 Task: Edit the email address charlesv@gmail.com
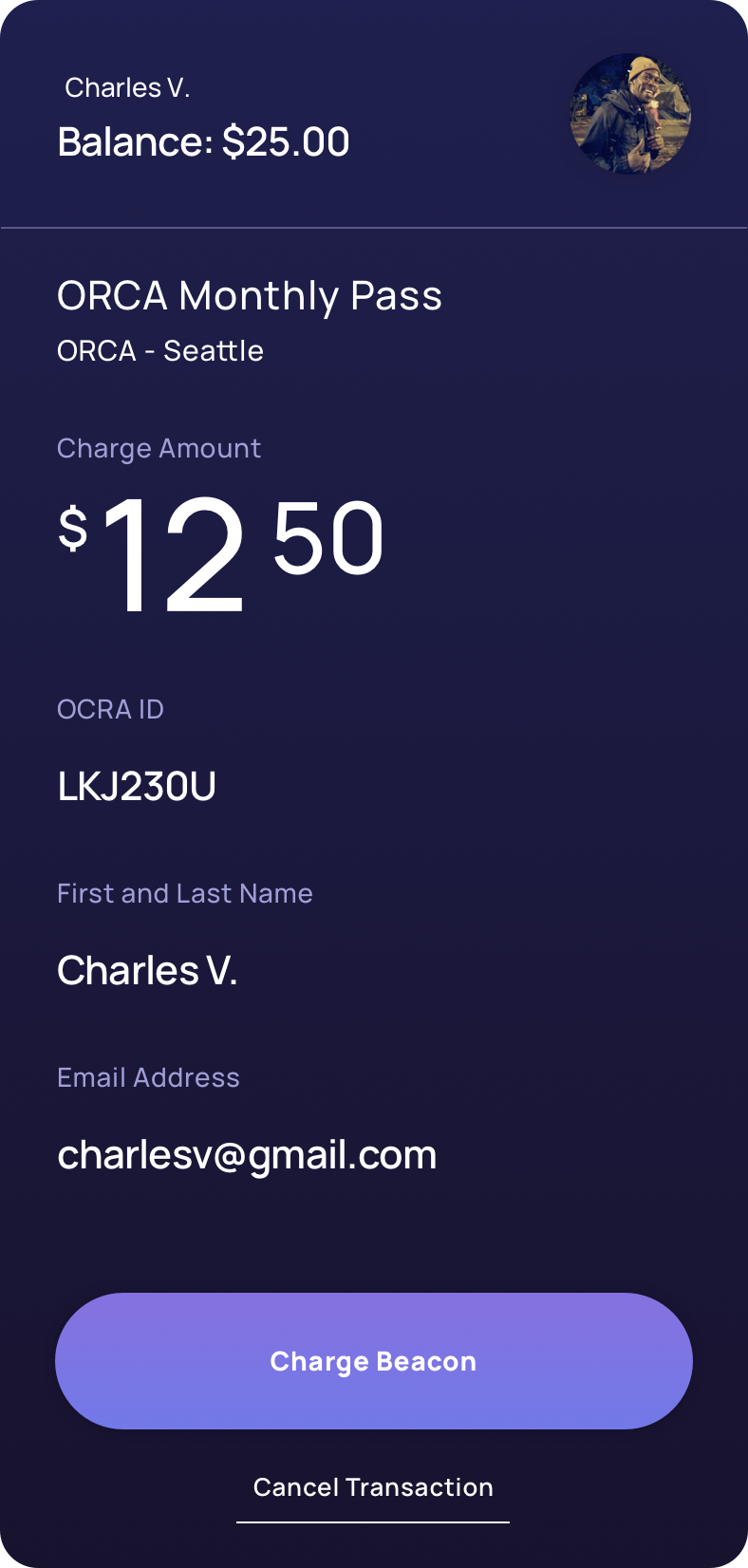click(x=247, y=1155)
